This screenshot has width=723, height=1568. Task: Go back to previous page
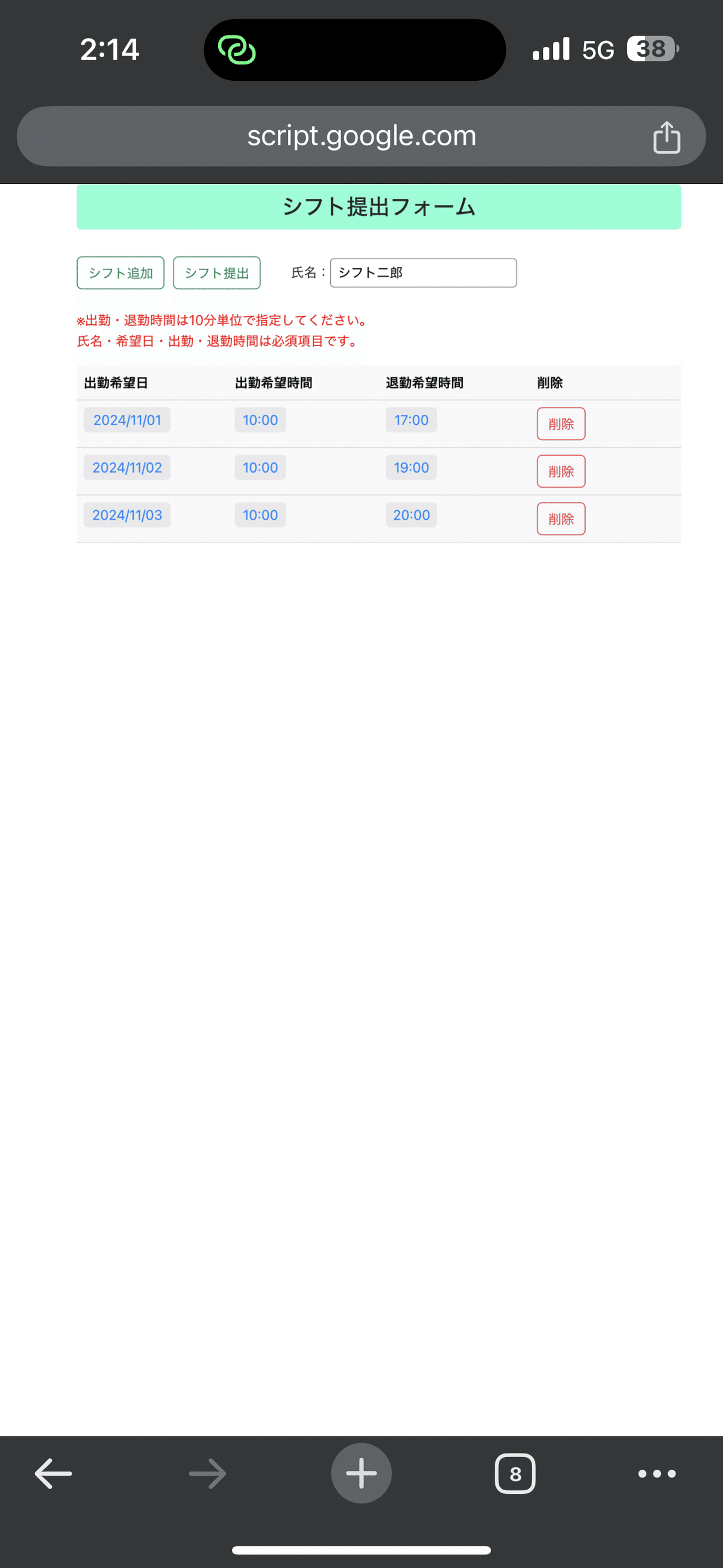pyautogui.click(x=54, y=1473)
